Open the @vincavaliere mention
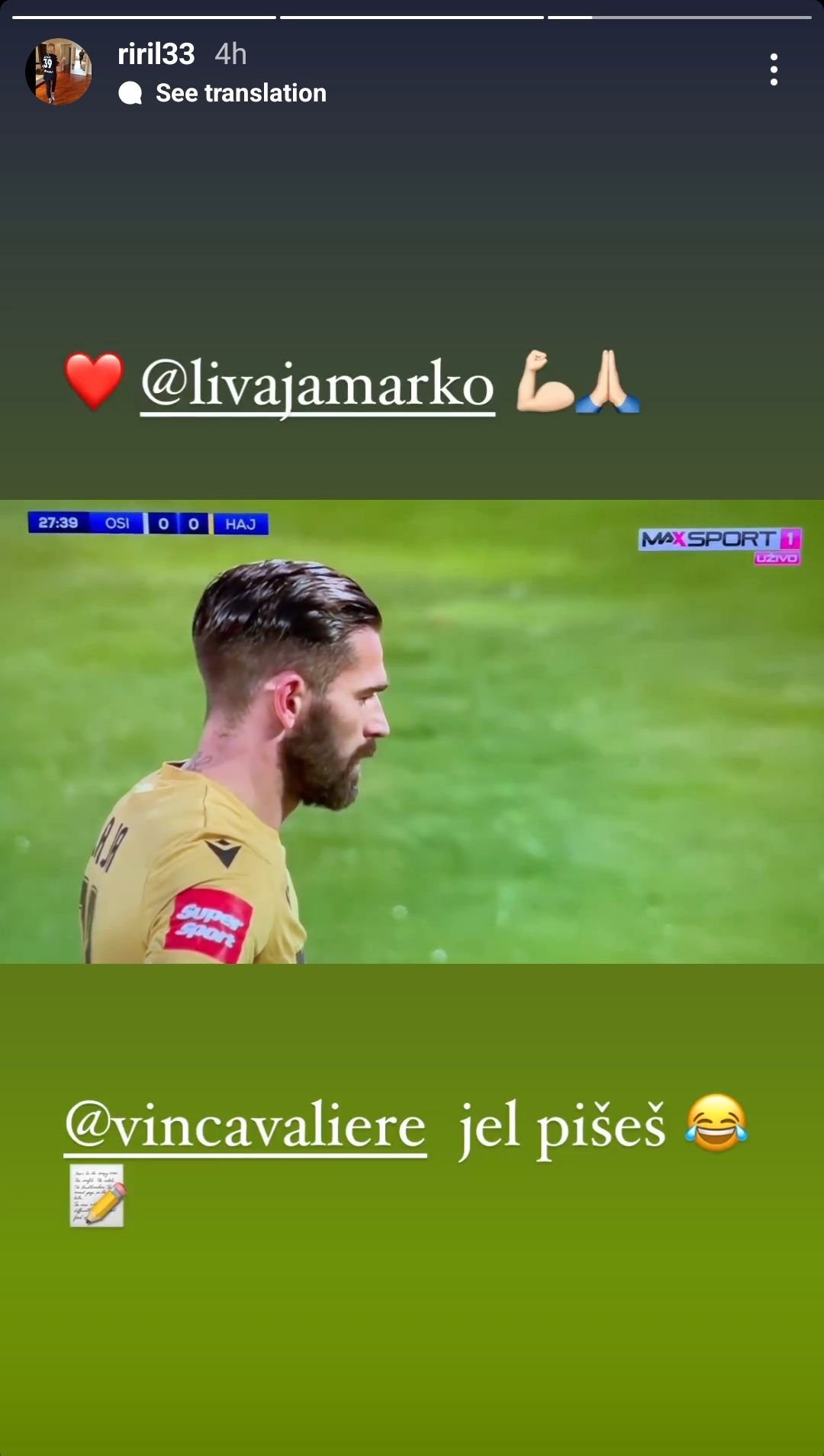The width and height of the screenshot is (824, 1456). coord(245,1126)
